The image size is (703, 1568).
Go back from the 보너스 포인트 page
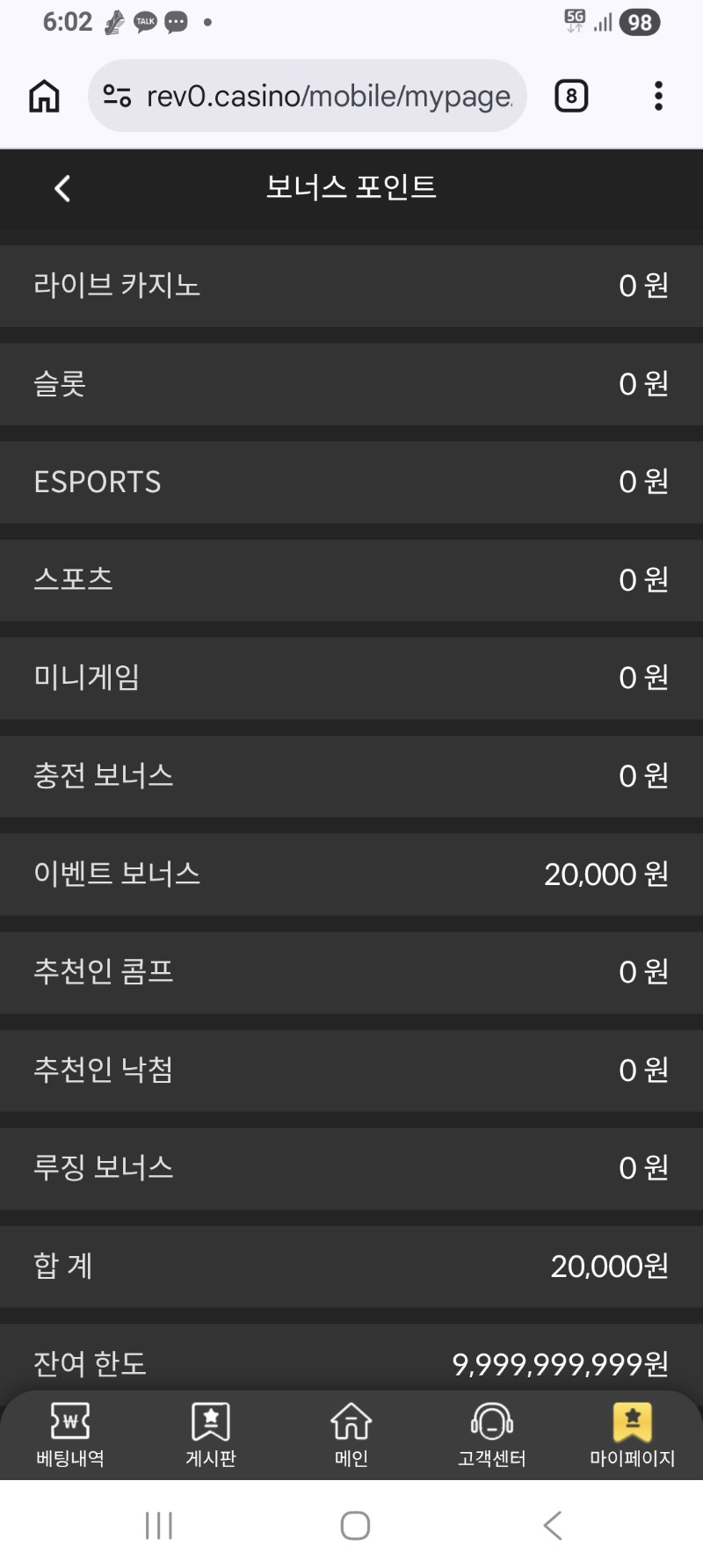coord(62,188)
